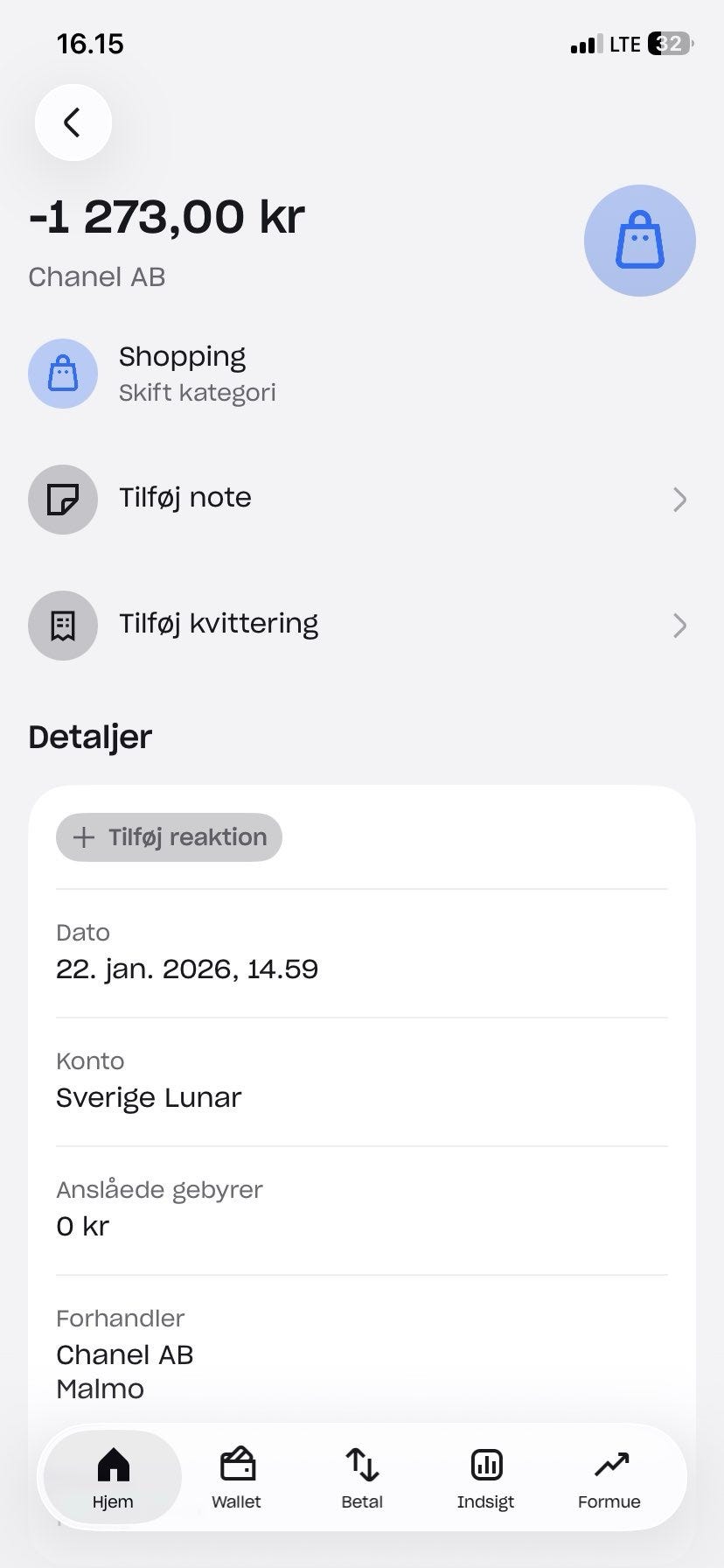Switch to the Hjem tab
The height and width of the screenshot is (1568, 724).
click(x=113, y=1477)
